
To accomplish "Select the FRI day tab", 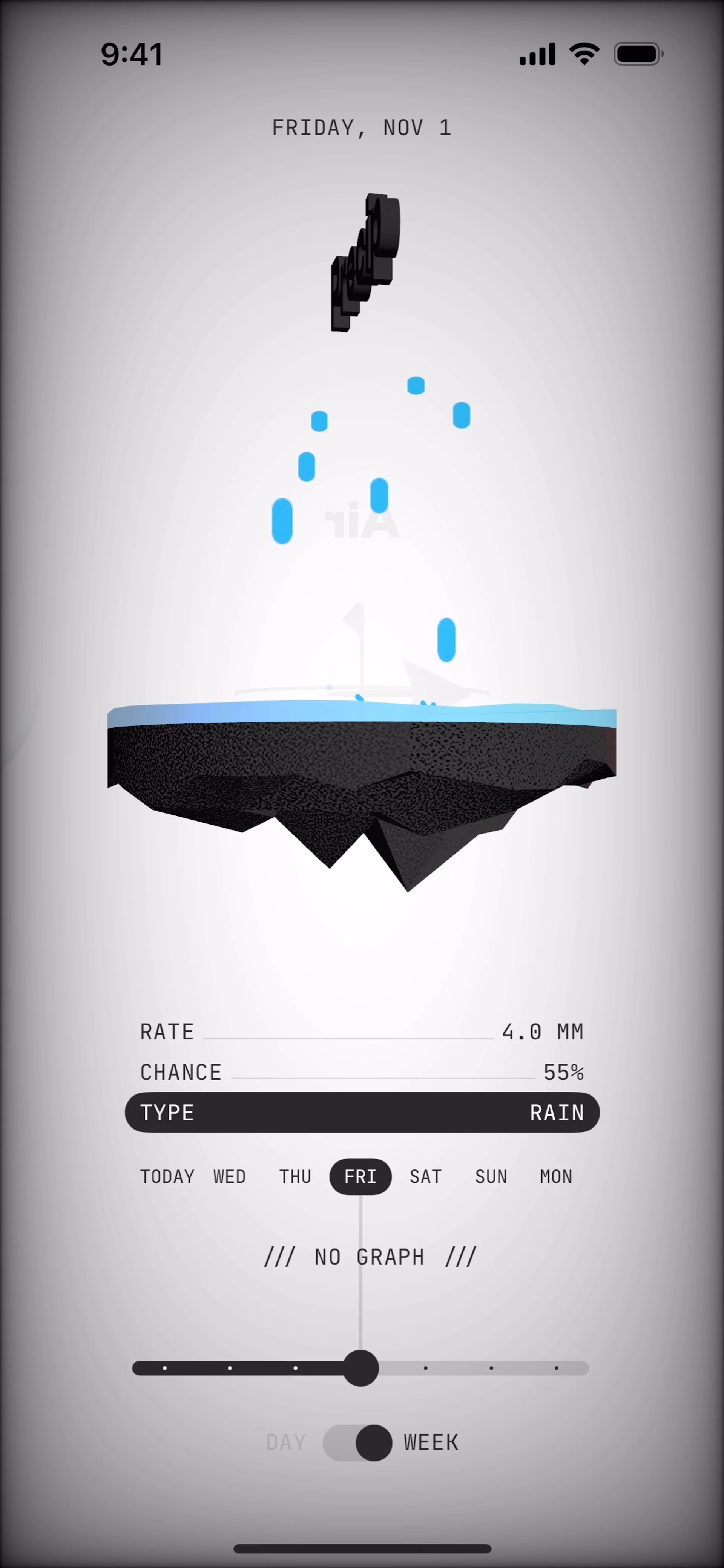I will tap(360, 1177).
